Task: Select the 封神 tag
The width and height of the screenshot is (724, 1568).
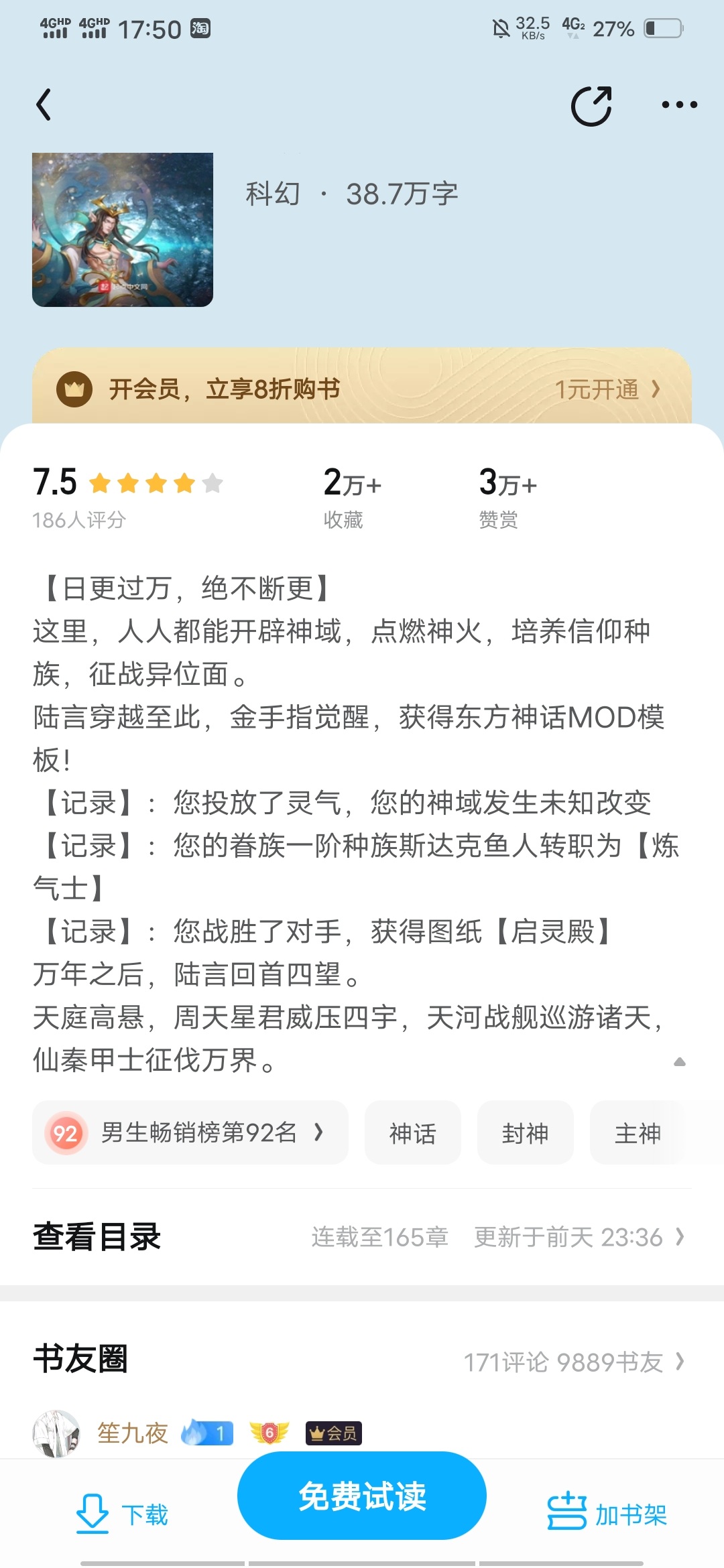Action: [x=525, y=1133]
